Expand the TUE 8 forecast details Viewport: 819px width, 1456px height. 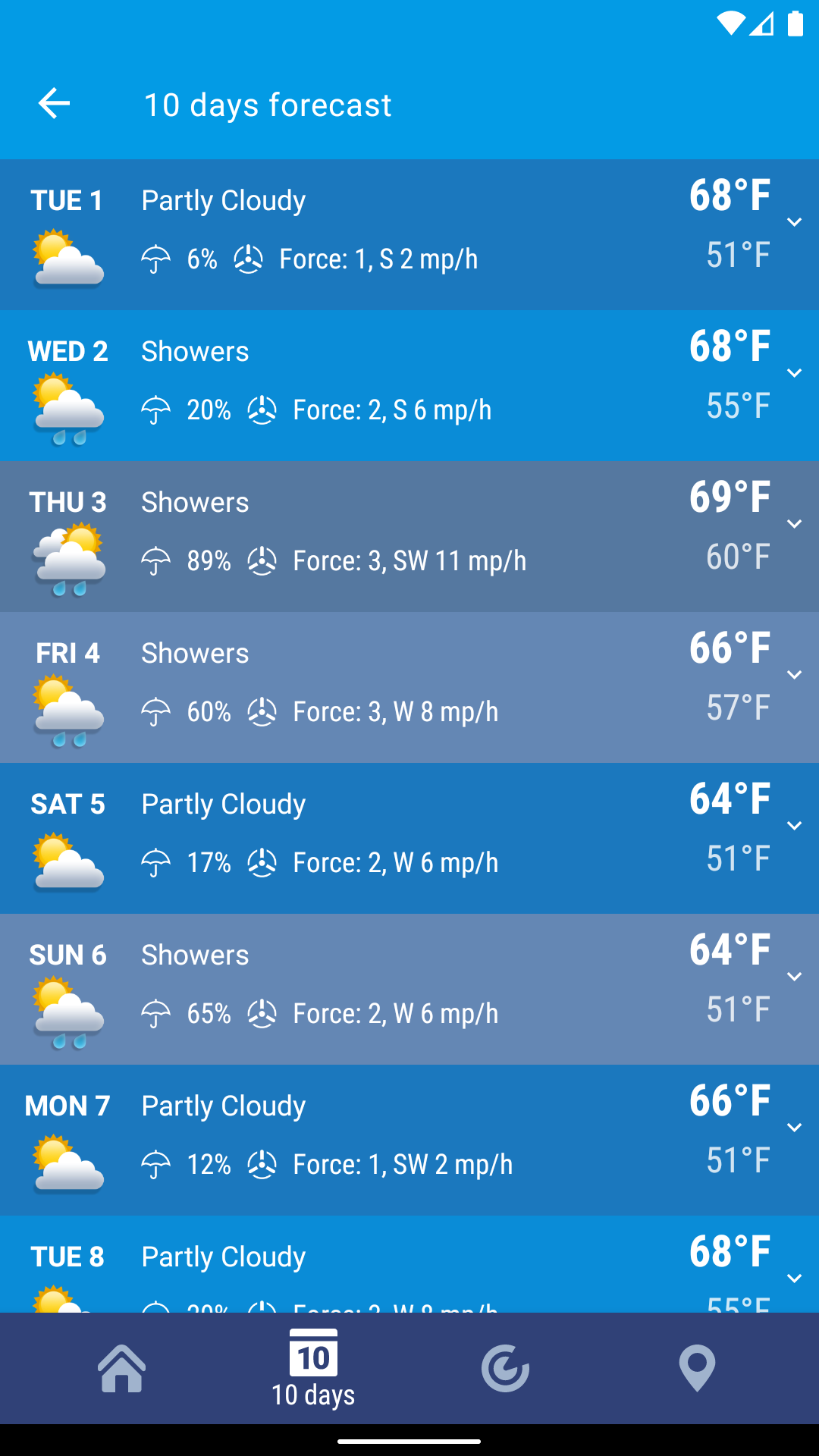tap(794, 1279)
